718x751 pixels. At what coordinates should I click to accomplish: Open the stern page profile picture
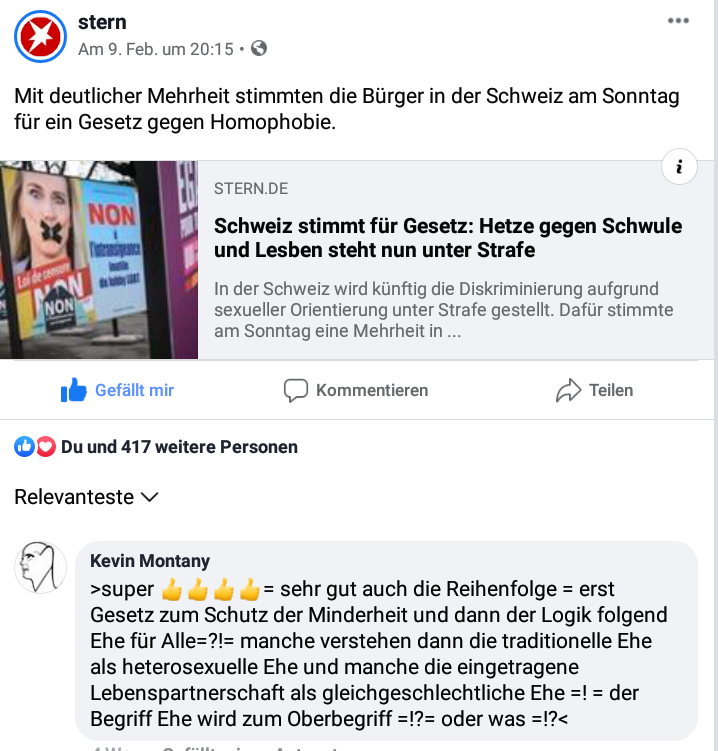[40, 36]
